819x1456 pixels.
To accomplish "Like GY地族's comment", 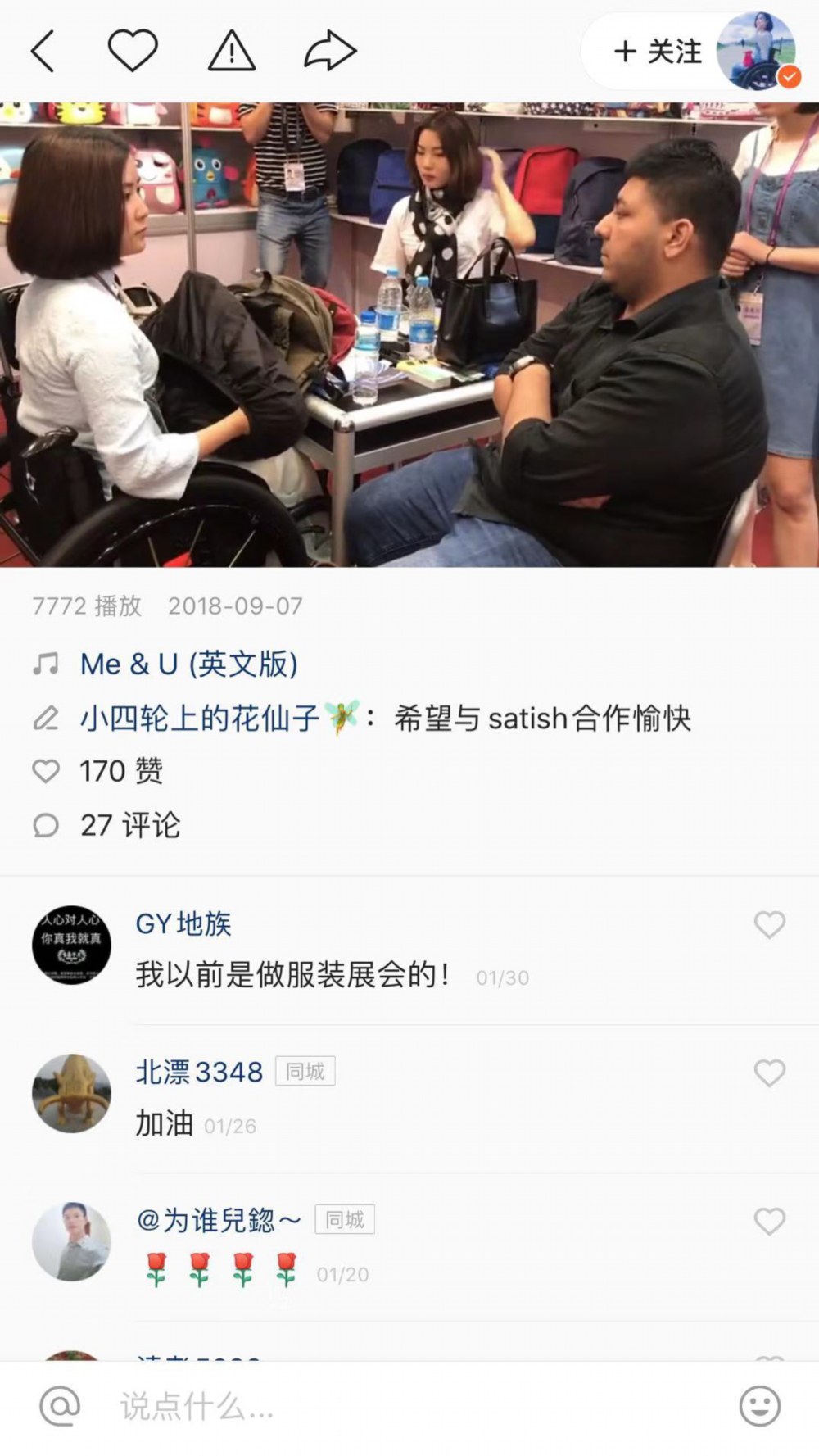I will pos(769,925).
